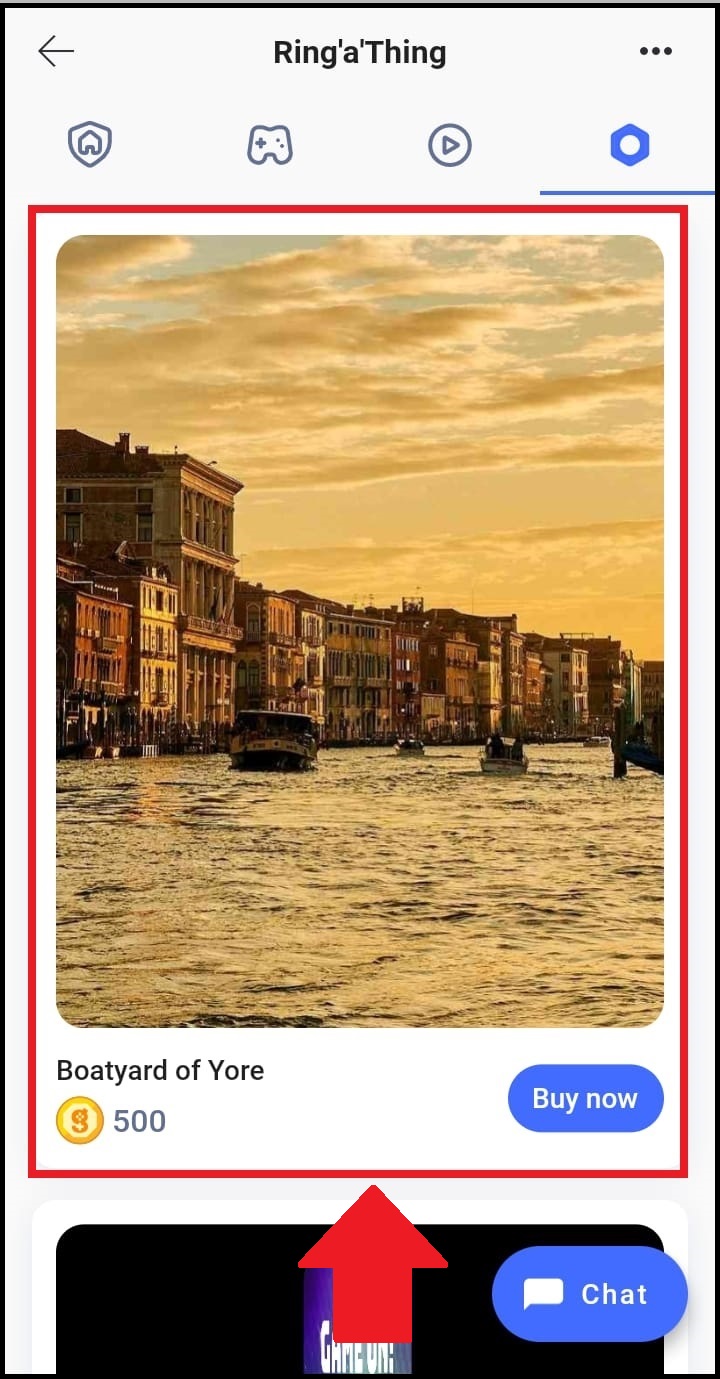Viewport: 720px width, 1379px height.
Task: Switch to the home shield tab
Action: click(x=90, y=145)
